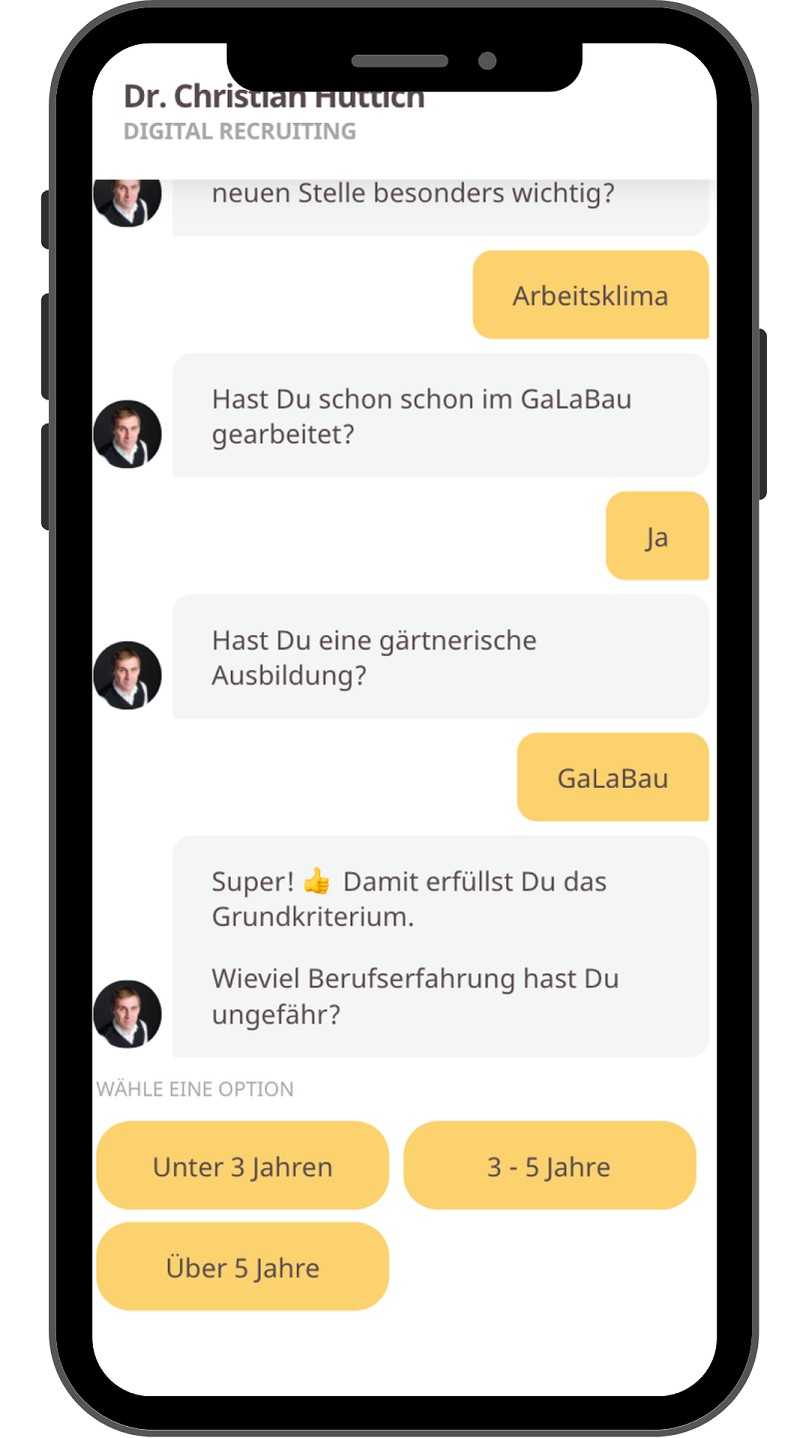
Task: Select the 'Über 5 Jahre' option
Action: (x=242, y=1266)
